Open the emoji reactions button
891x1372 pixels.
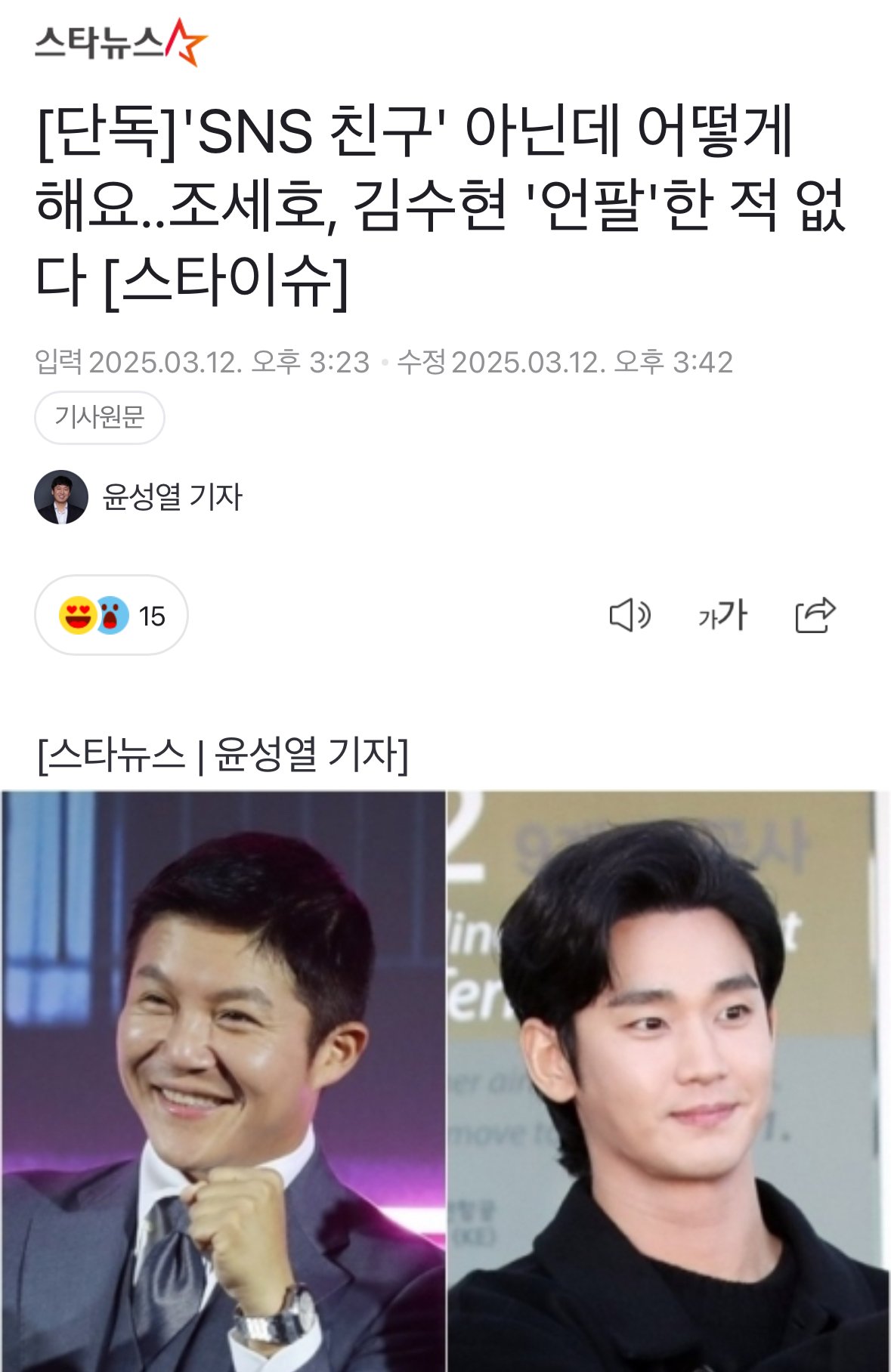coord(111,616)
